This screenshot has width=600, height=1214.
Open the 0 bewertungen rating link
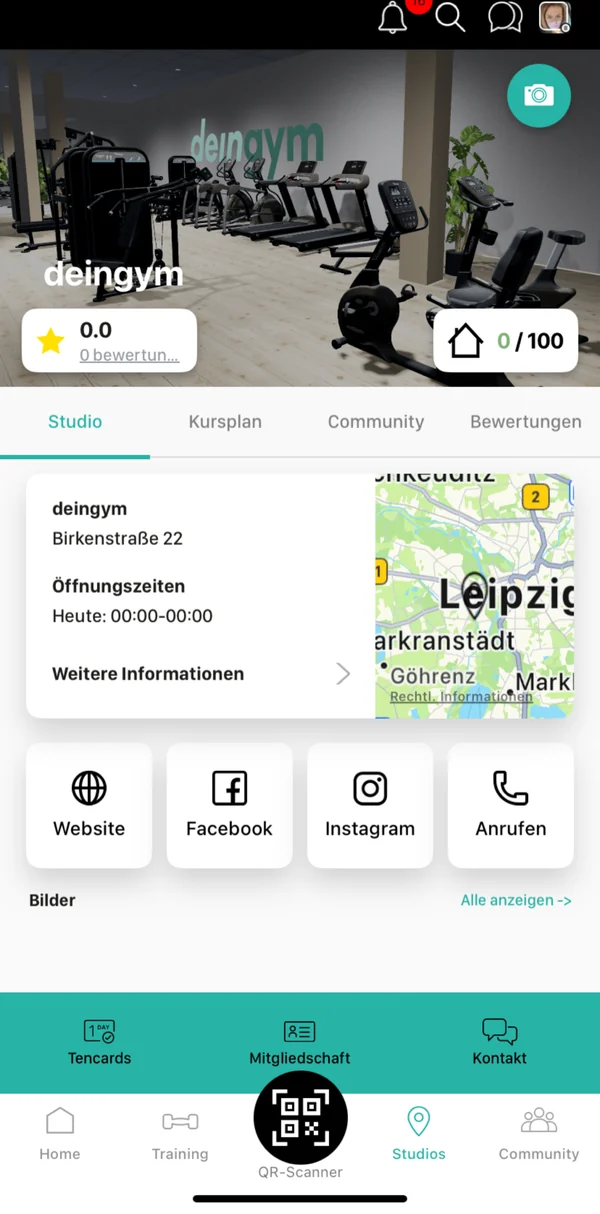(x=130, y=355)
